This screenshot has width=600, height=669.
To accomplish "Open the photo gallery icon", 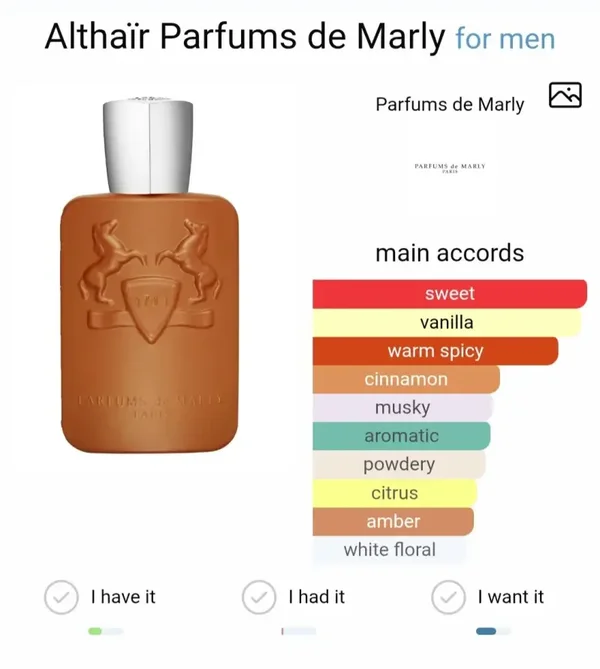I will (x=565, y=96).
